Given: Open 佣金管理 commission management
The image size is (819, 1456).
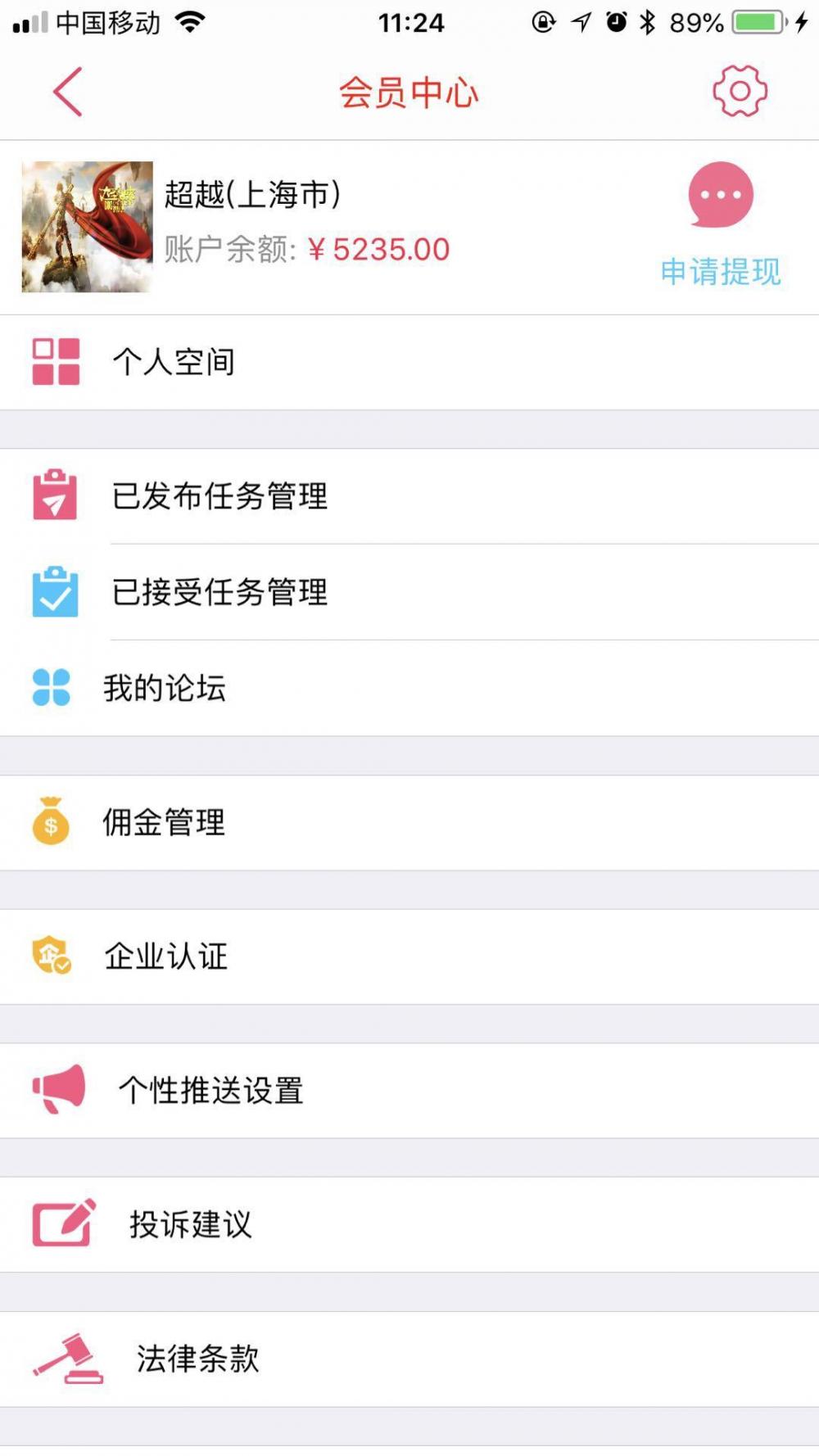Looking at the screenshot, I should (409, 822).
